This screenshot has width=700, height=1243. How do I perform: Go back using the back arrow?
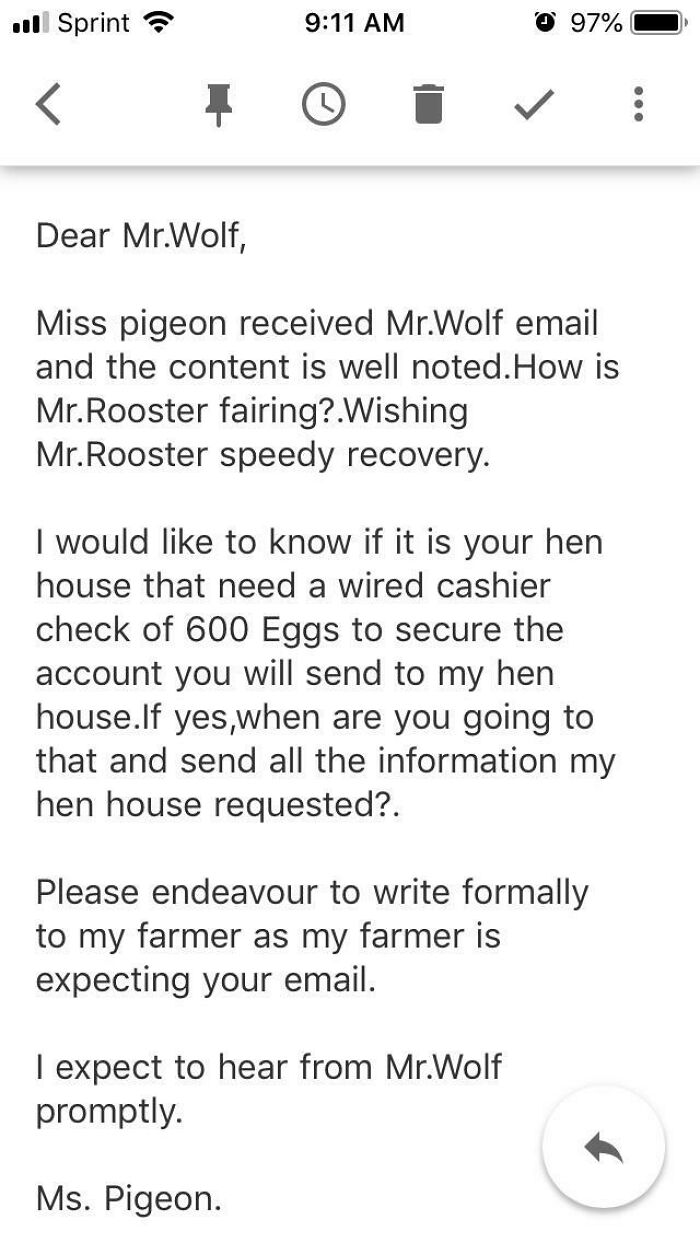click(x=48, y=105)
